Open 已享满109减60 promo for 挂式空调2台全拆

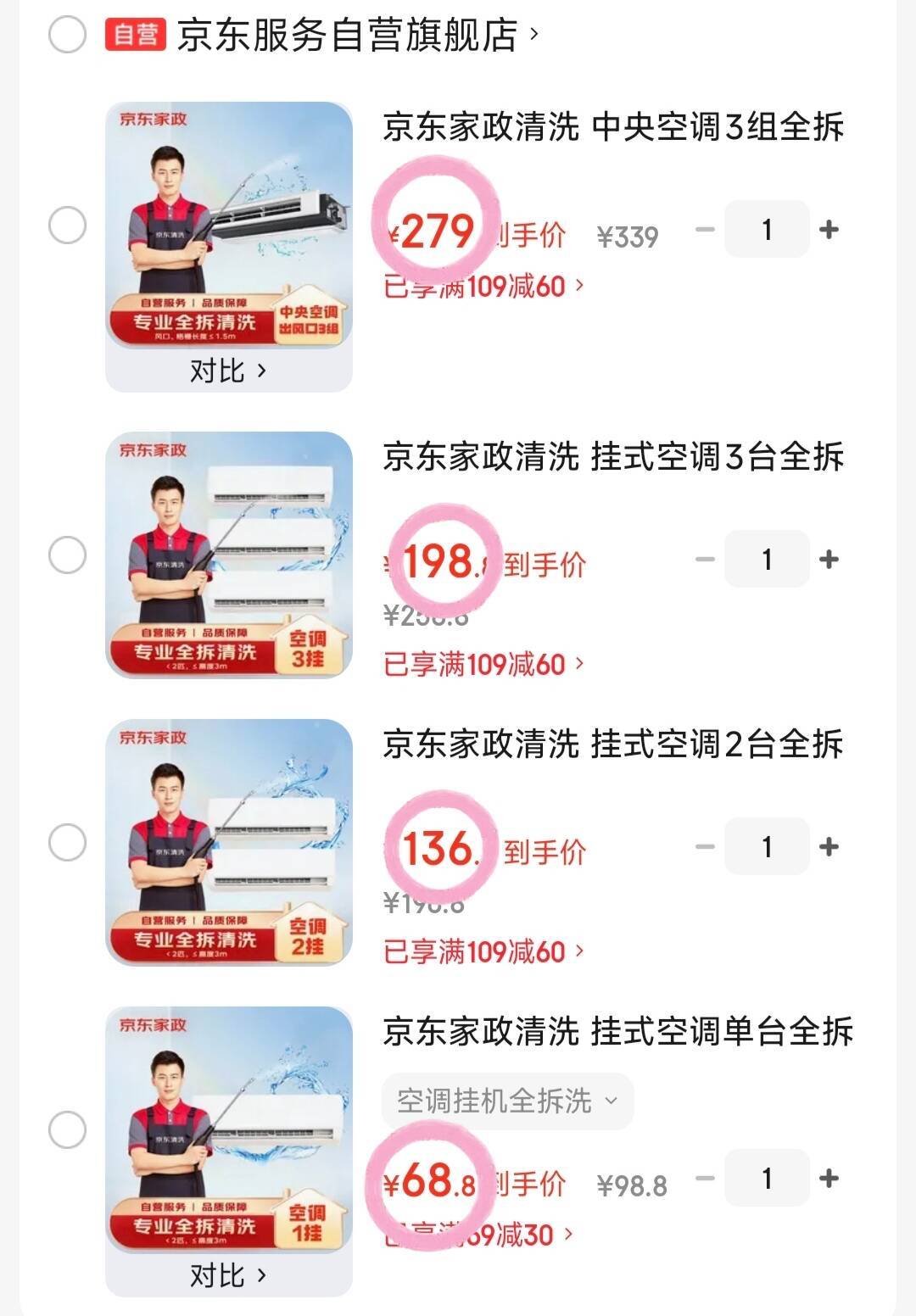(x=483, y=951)
